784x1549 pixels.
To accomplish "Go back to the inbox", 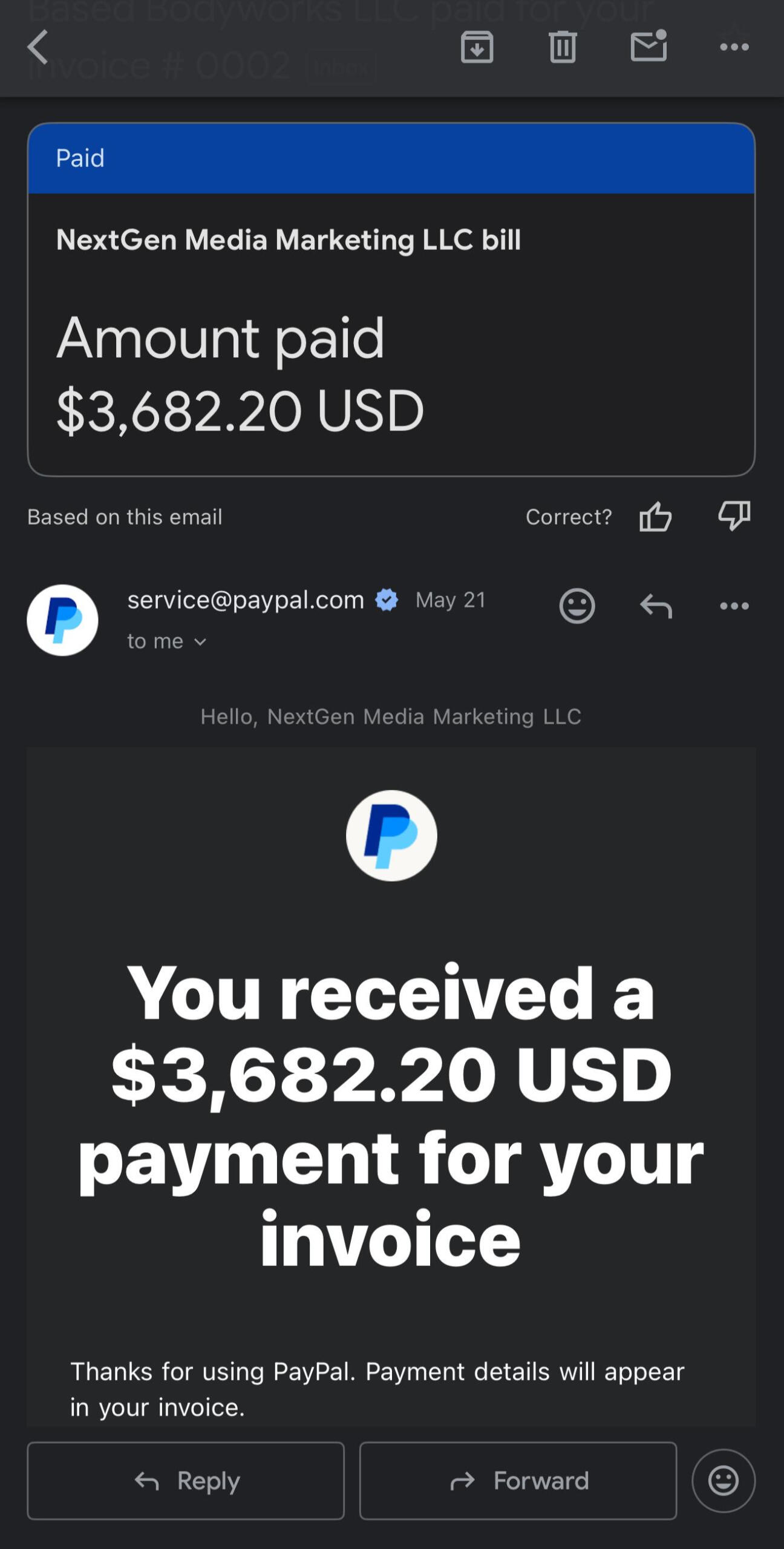I will (x=38, y=47).
